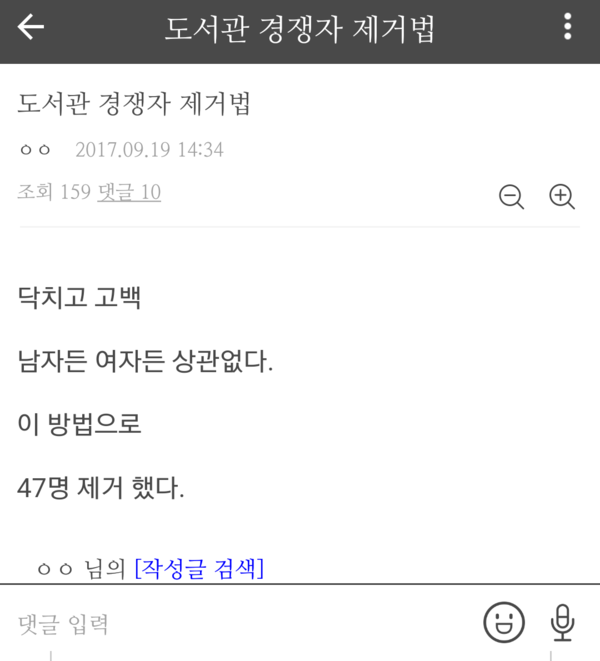This screenshot has width=600, height=661.
Task: Open the 댓글 10 comments link
Action: point(129,192)
